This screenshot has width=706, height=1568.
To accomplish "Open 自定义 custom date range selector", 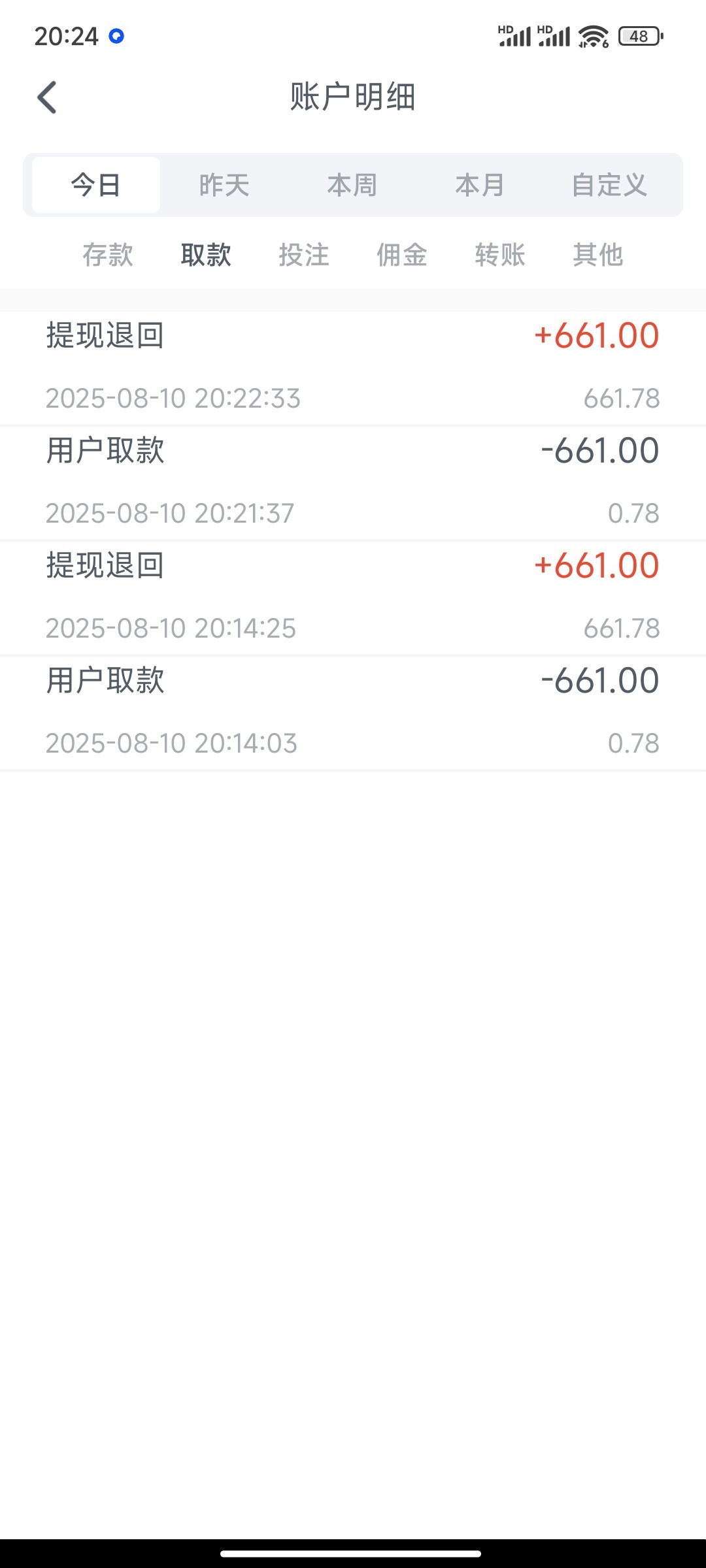I will pyautogui.click(x=608, y=185).
